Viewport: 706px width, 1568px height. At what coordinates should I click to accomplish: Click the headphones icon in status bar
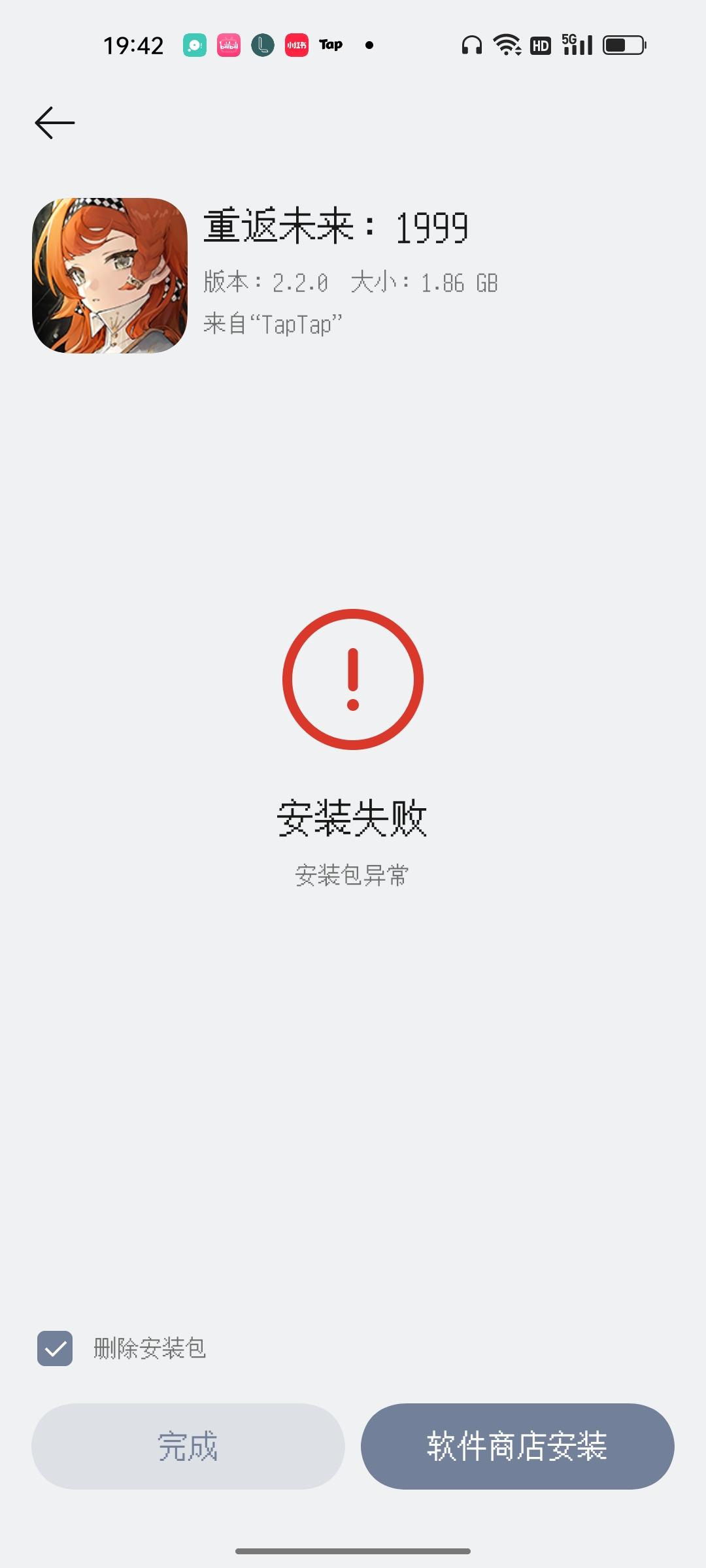coord(472,44)
